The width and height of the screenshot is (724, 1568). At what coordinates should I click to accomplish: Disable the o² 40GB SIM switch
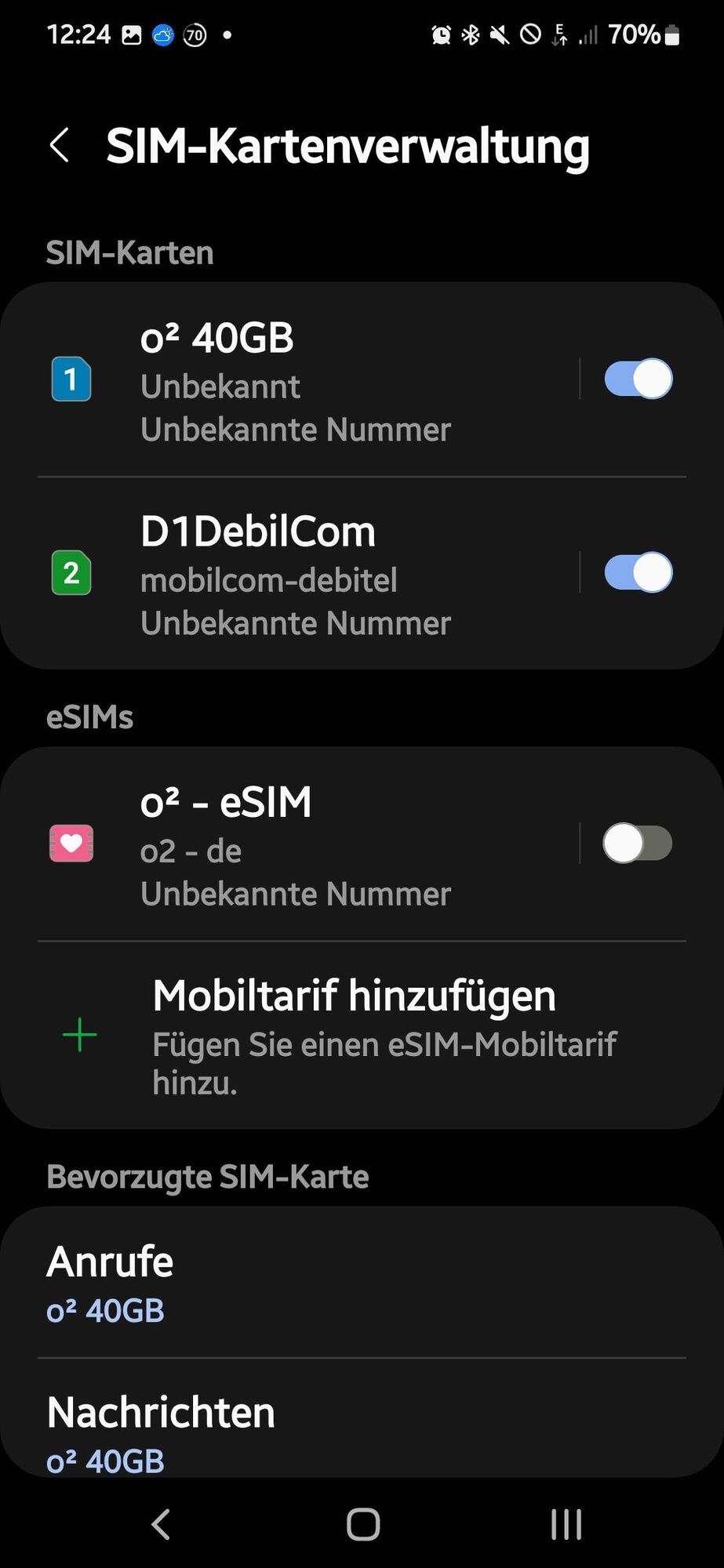click(x=638, y=379)
